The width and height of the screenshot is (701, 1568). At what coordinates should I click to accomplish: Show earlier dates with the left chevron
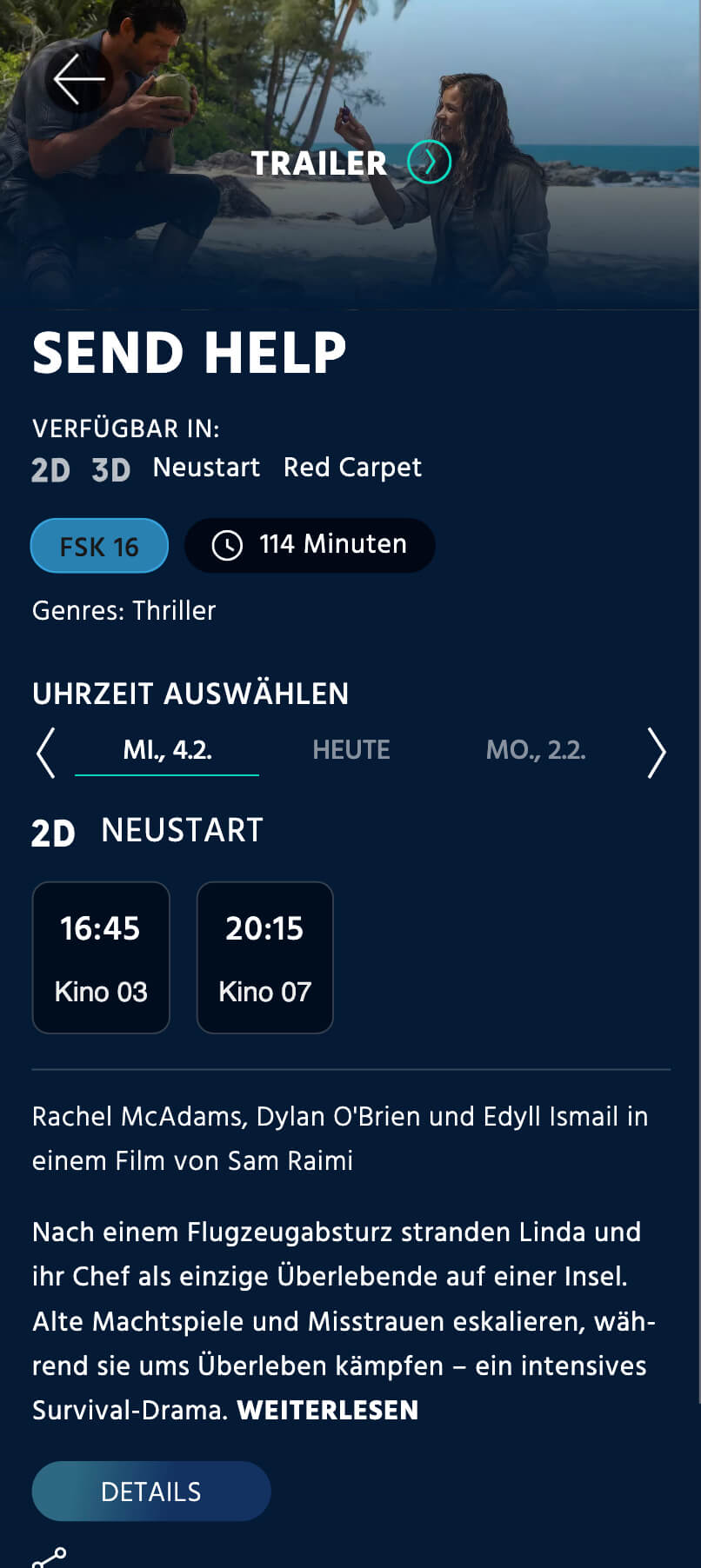pyautogui.click(x=46, y=752)
